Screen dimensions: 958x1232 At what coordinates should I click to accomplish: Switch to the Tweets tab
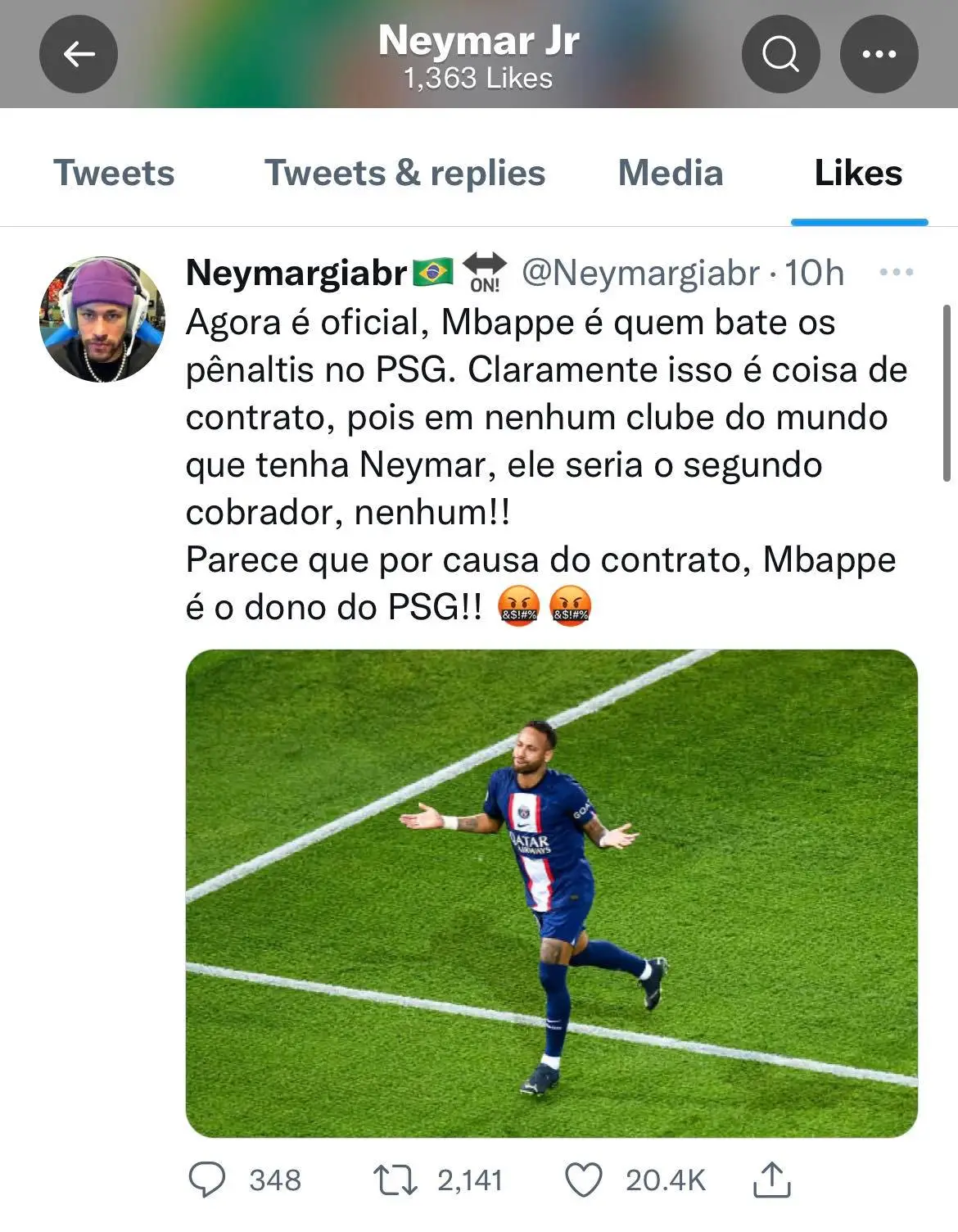pos(112,173)
